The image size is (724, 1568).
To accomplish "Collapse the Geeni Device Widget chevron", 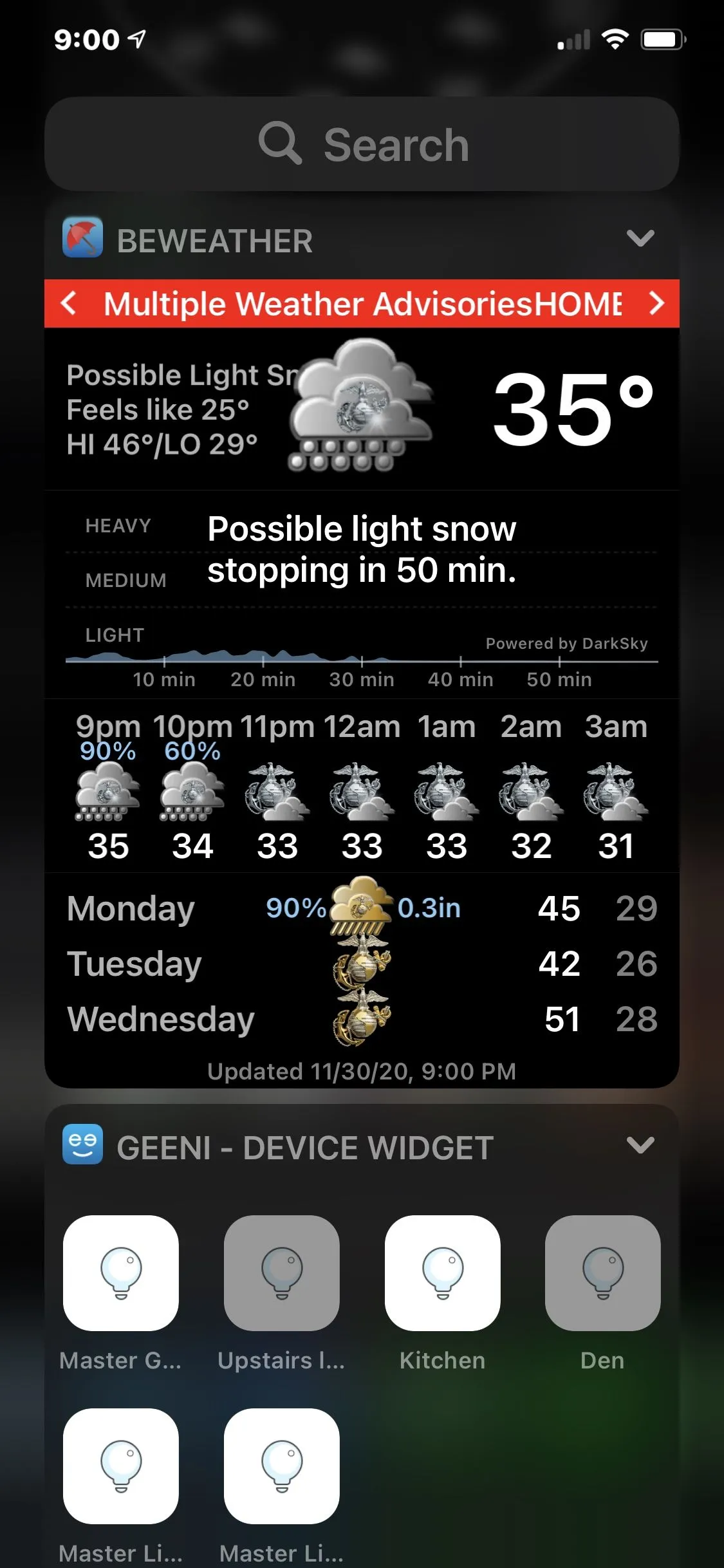I will 640,1145.
